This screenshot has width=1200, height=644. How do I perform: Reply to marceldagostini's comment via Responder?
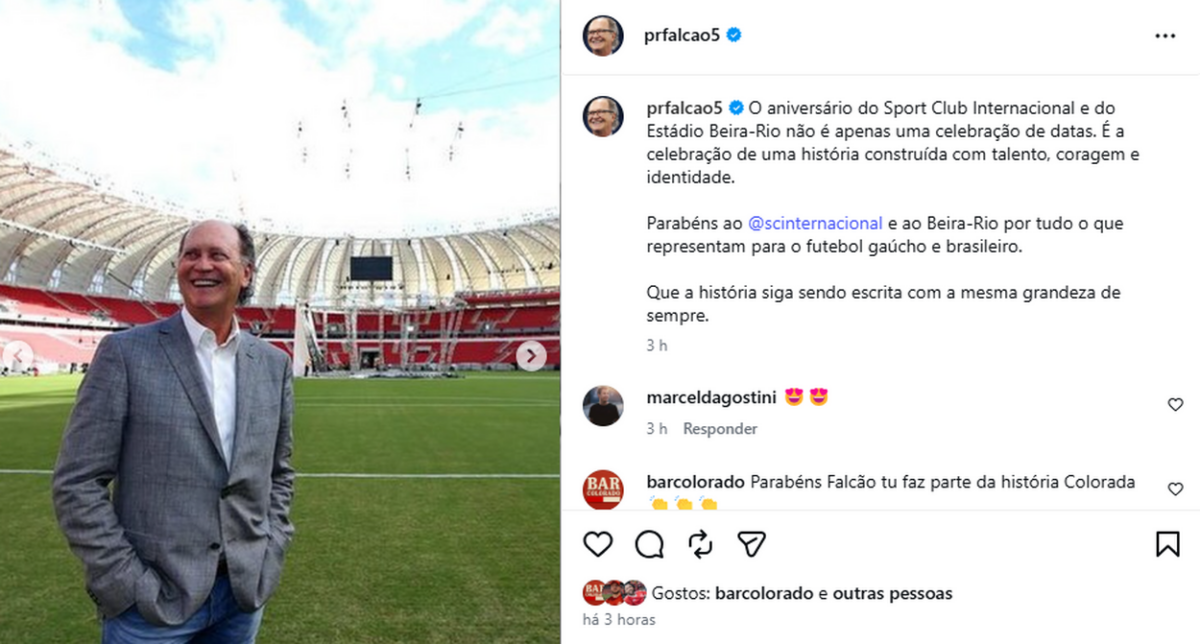point(720,429)
